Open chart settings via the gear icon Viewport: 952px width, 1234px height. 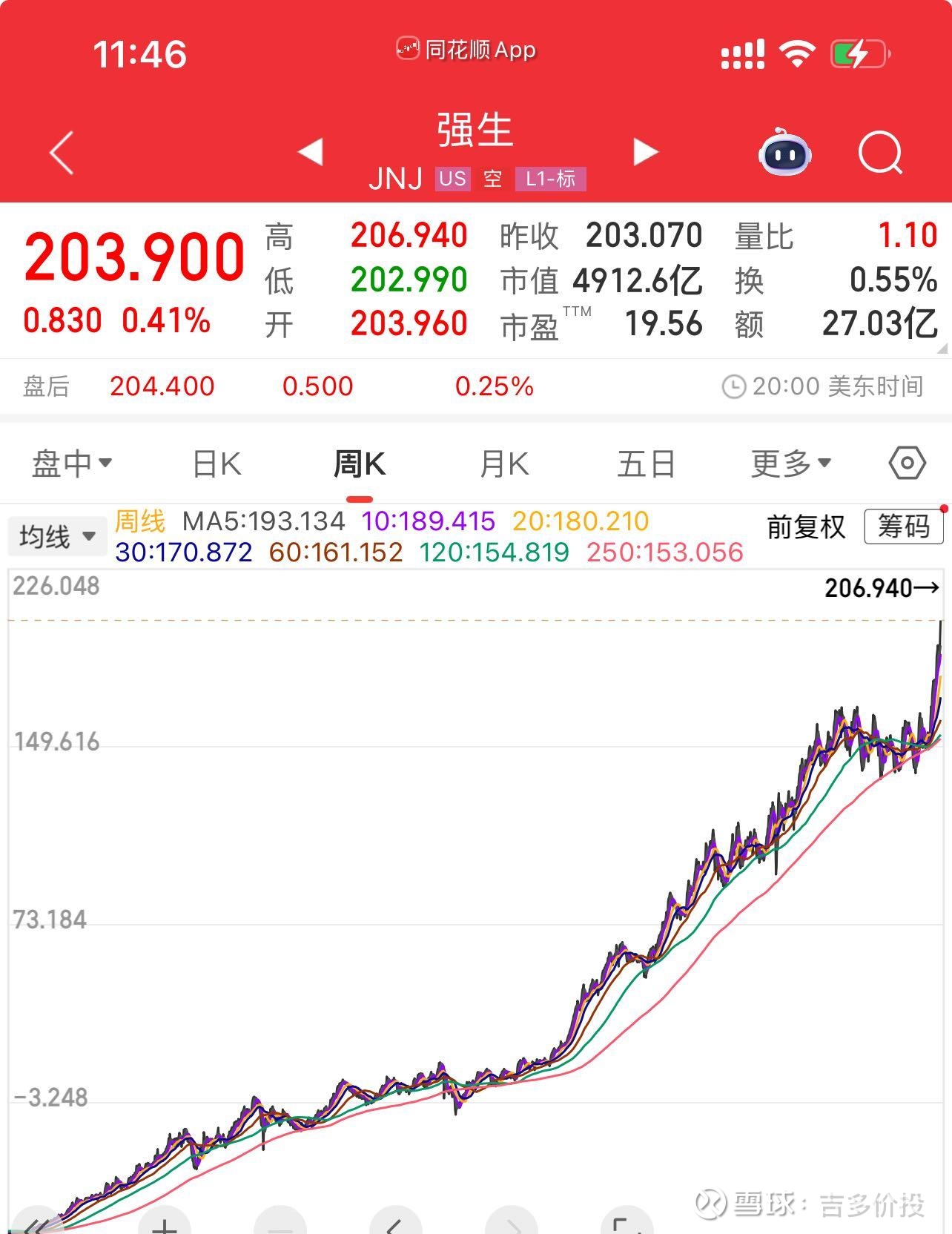908,463
